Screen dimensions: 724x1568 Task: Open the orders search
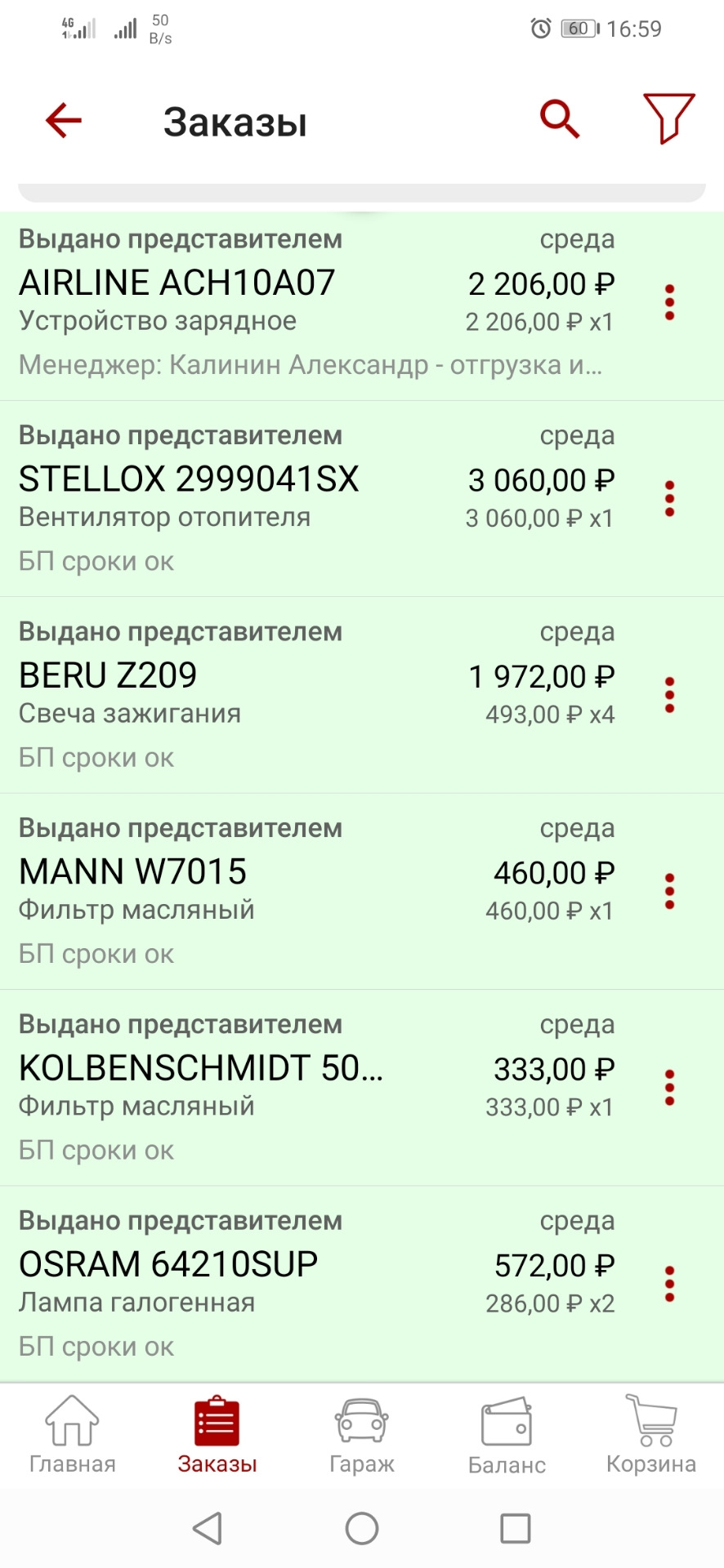(560, 119)
